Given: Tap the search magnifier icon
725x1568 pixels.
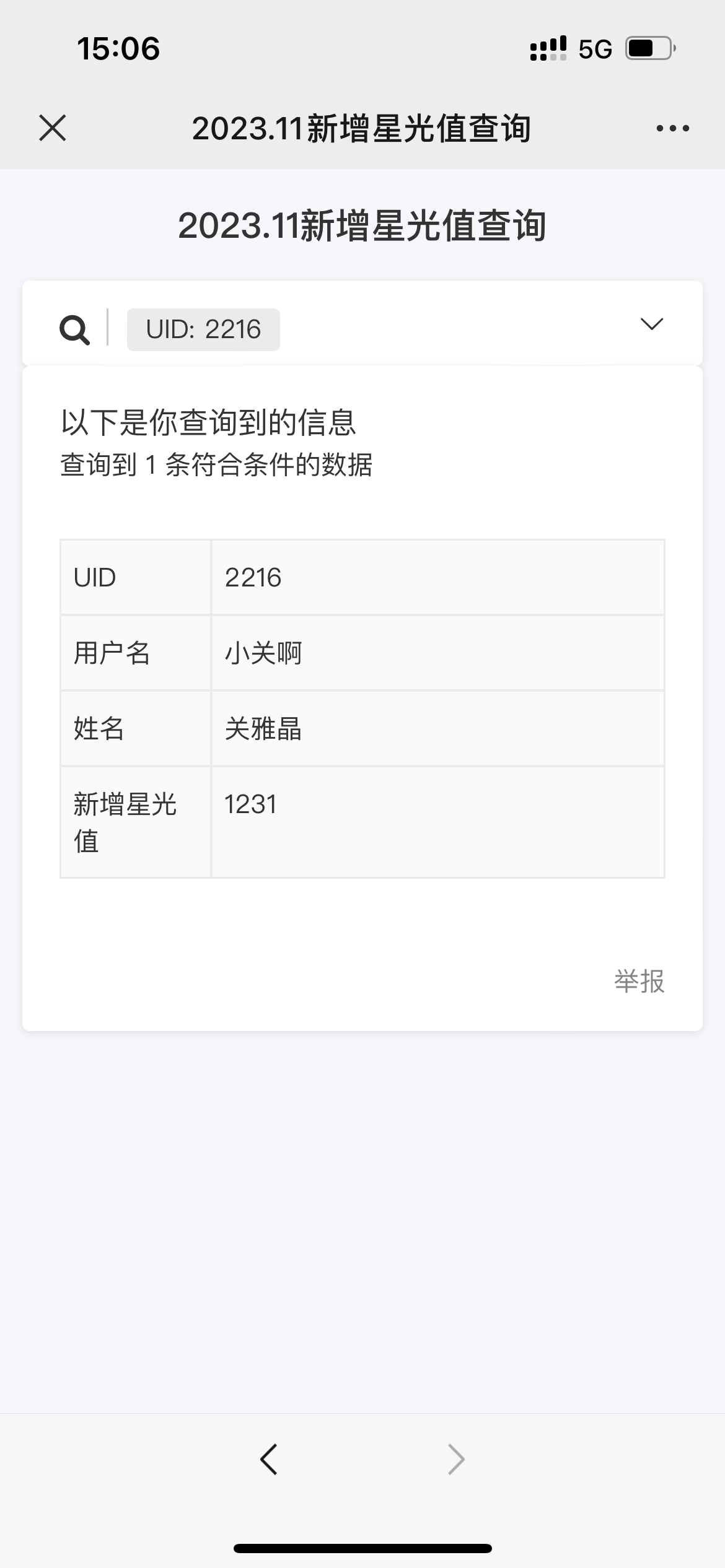Looking at the screenshot, I should click(74, 329).
